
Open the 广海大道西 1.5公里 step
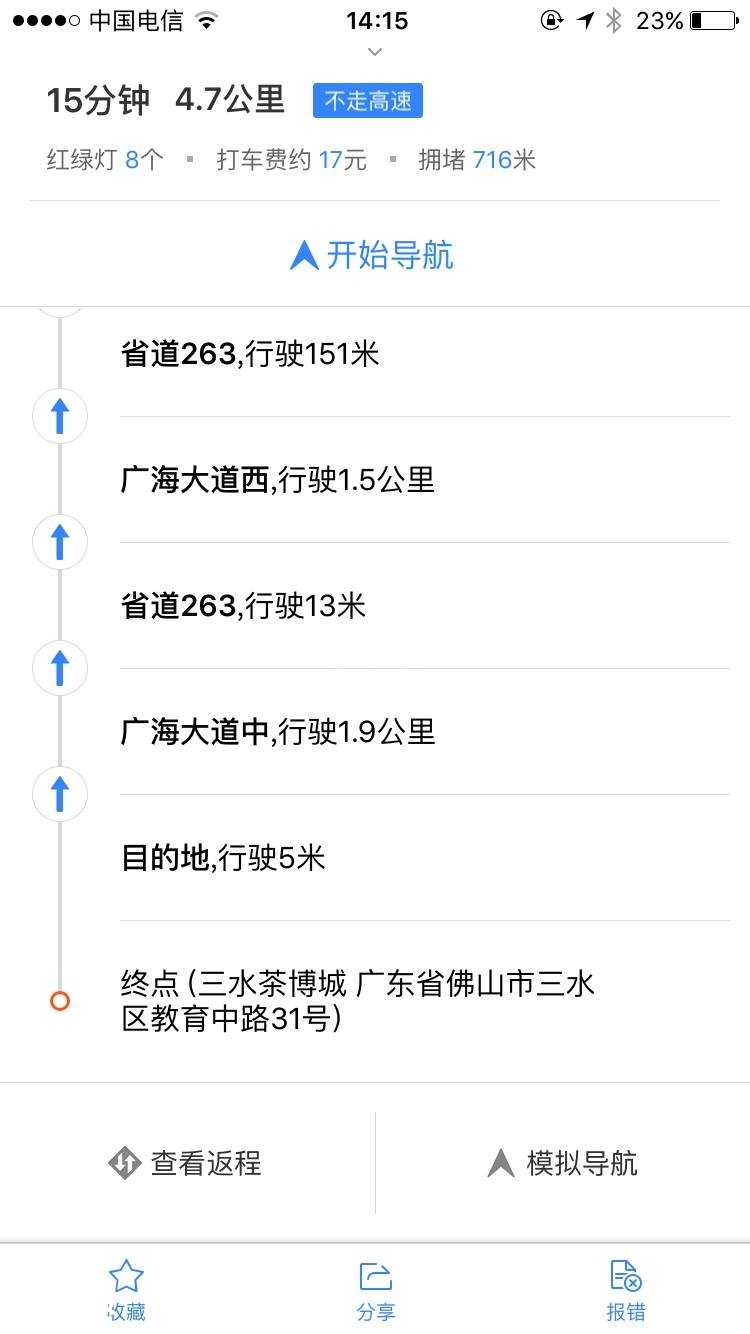pyautogui.click(x=278, y=480)
